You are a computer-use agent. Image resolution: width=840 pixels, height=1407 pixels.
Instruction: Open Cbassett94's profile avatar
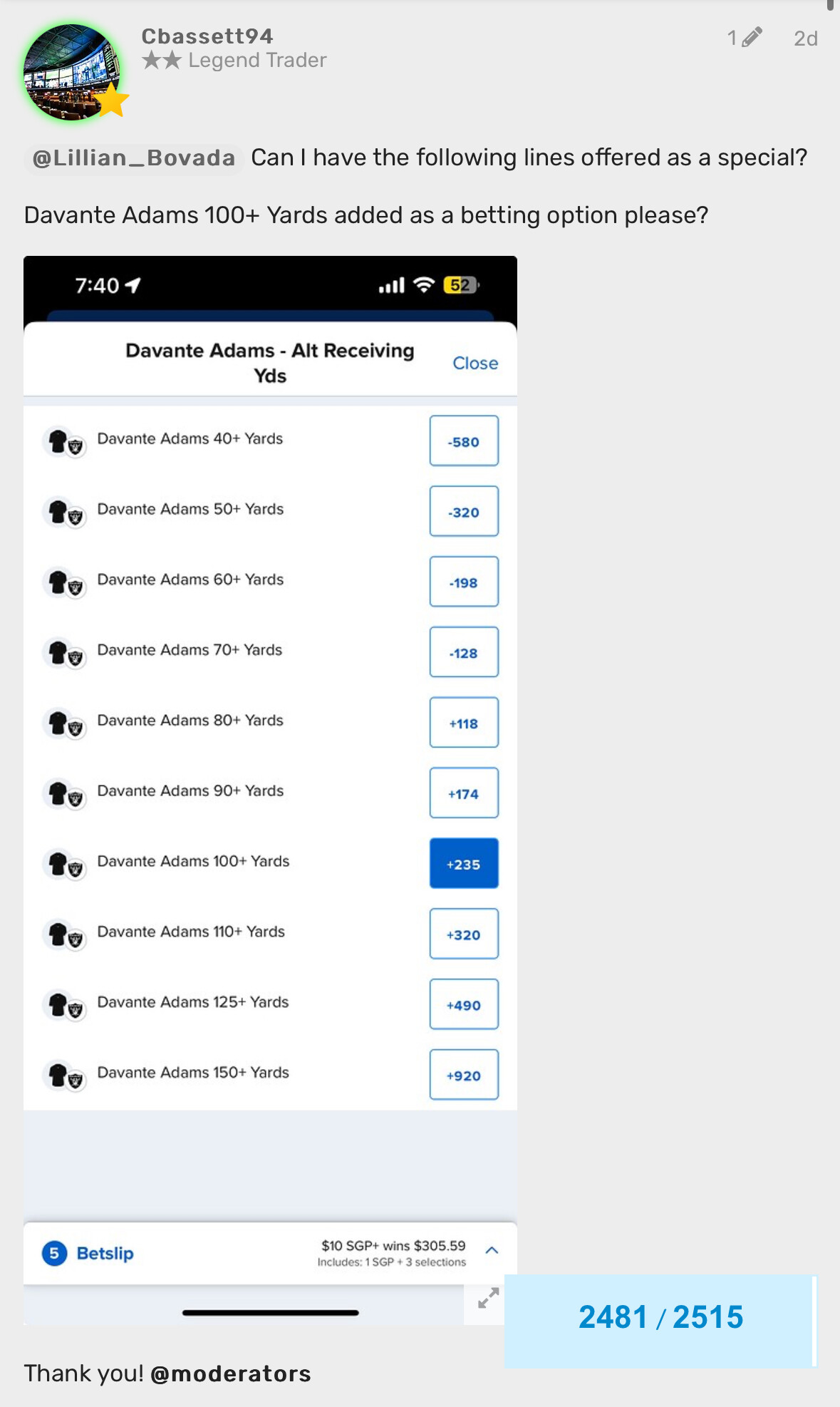coord(71,72)
